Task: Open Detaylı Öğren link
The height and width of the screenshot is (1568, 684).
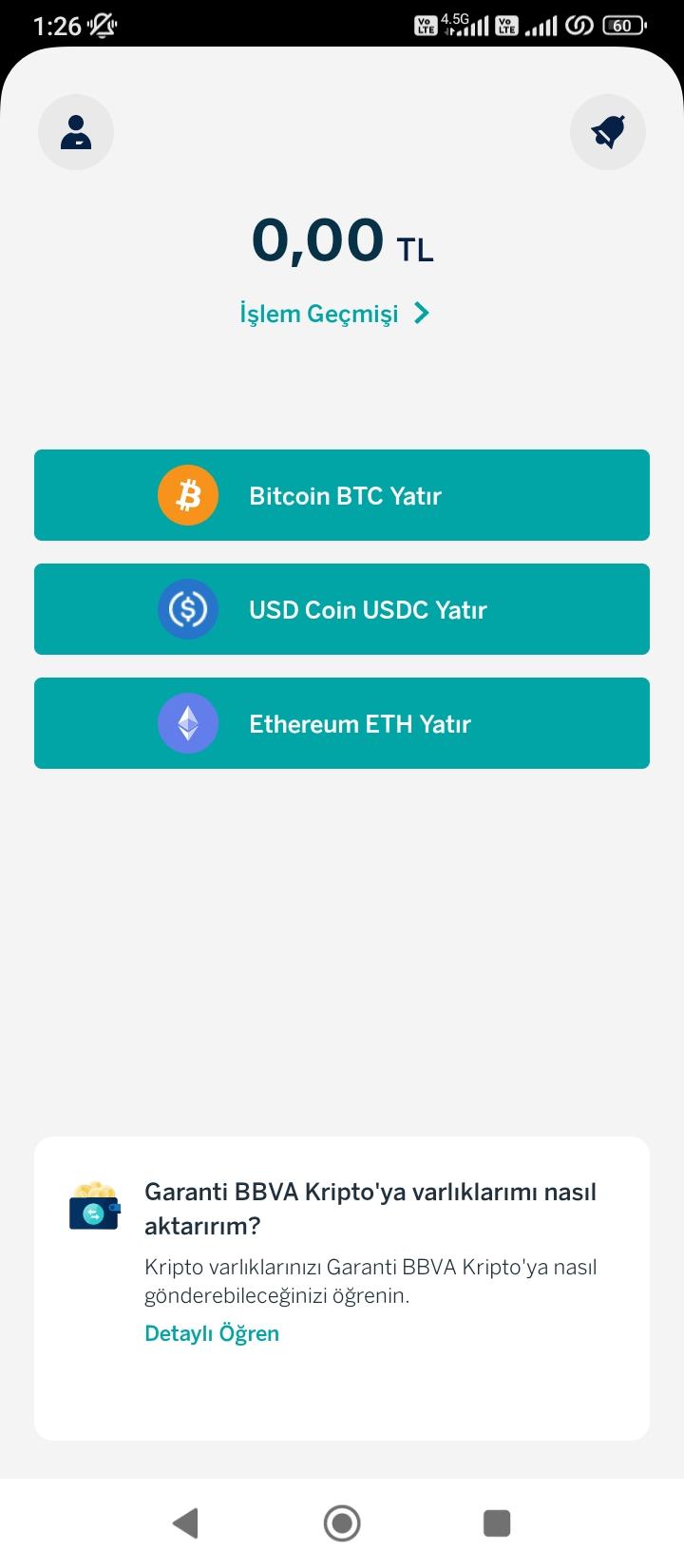Action: (x=211, y=1332)
